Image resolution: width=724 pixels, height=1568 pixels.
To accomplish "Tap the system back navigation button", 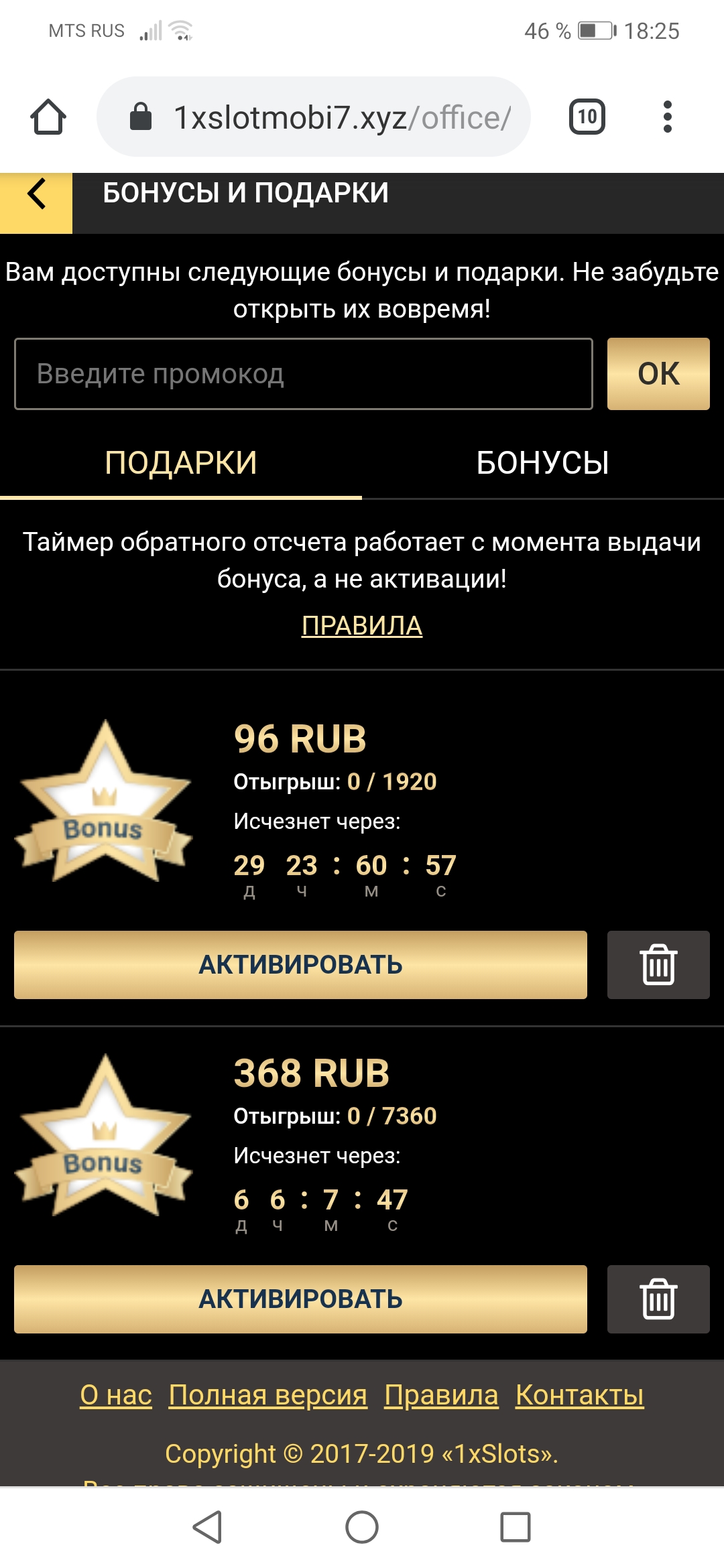I will click(x=208, y=1528).
